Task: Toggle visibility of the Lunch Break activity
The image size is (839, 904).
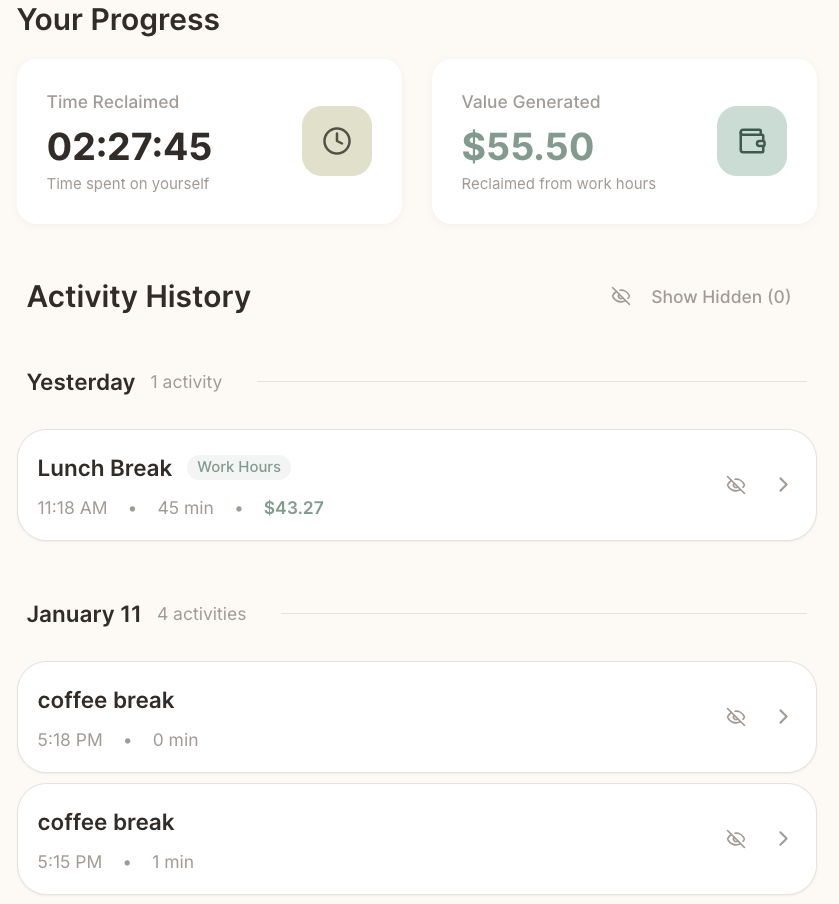Action: [x=736, y=485]
